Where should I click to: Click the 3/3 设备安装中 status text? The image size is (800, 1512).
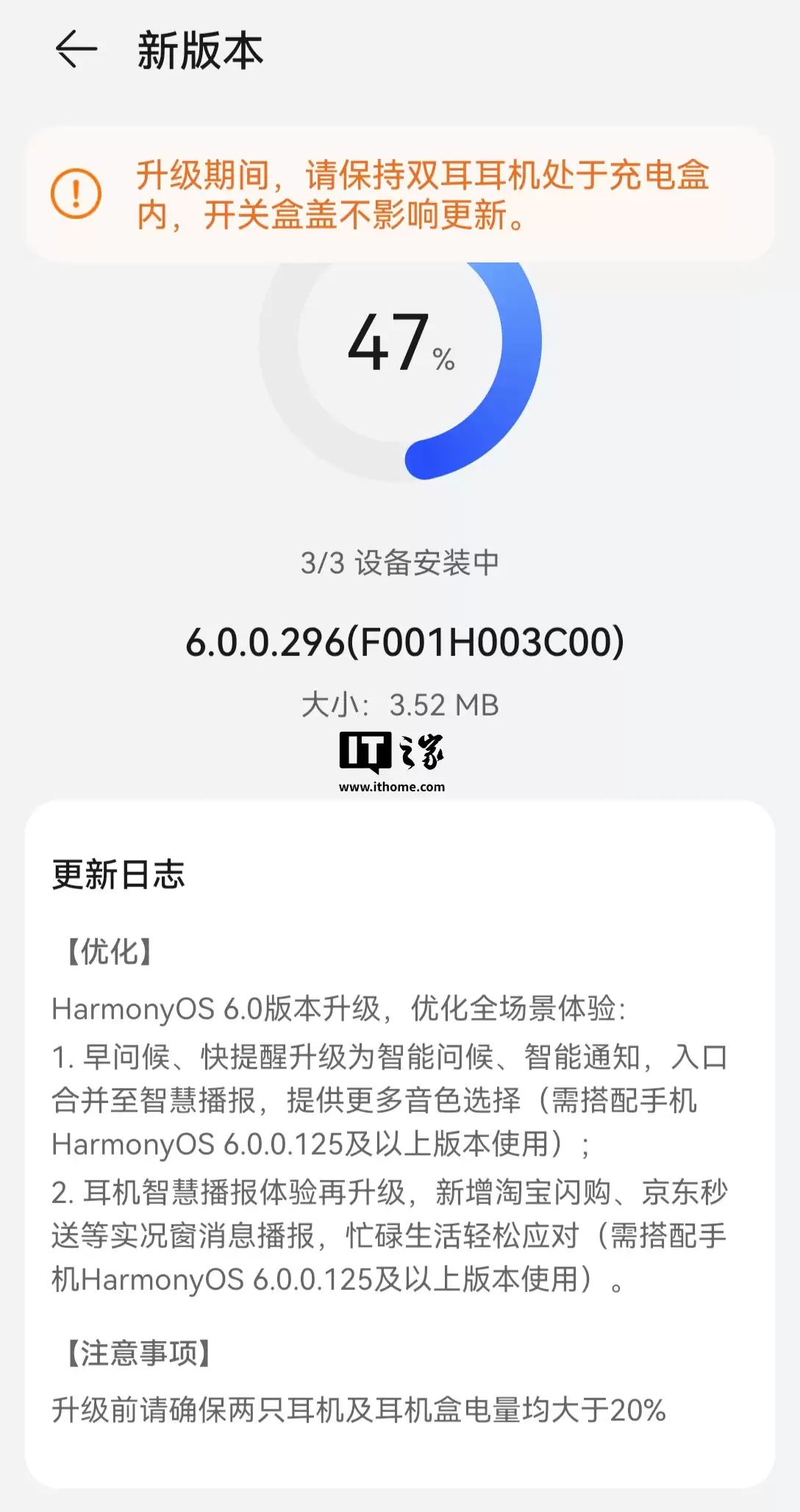click(x=400, y=561)
